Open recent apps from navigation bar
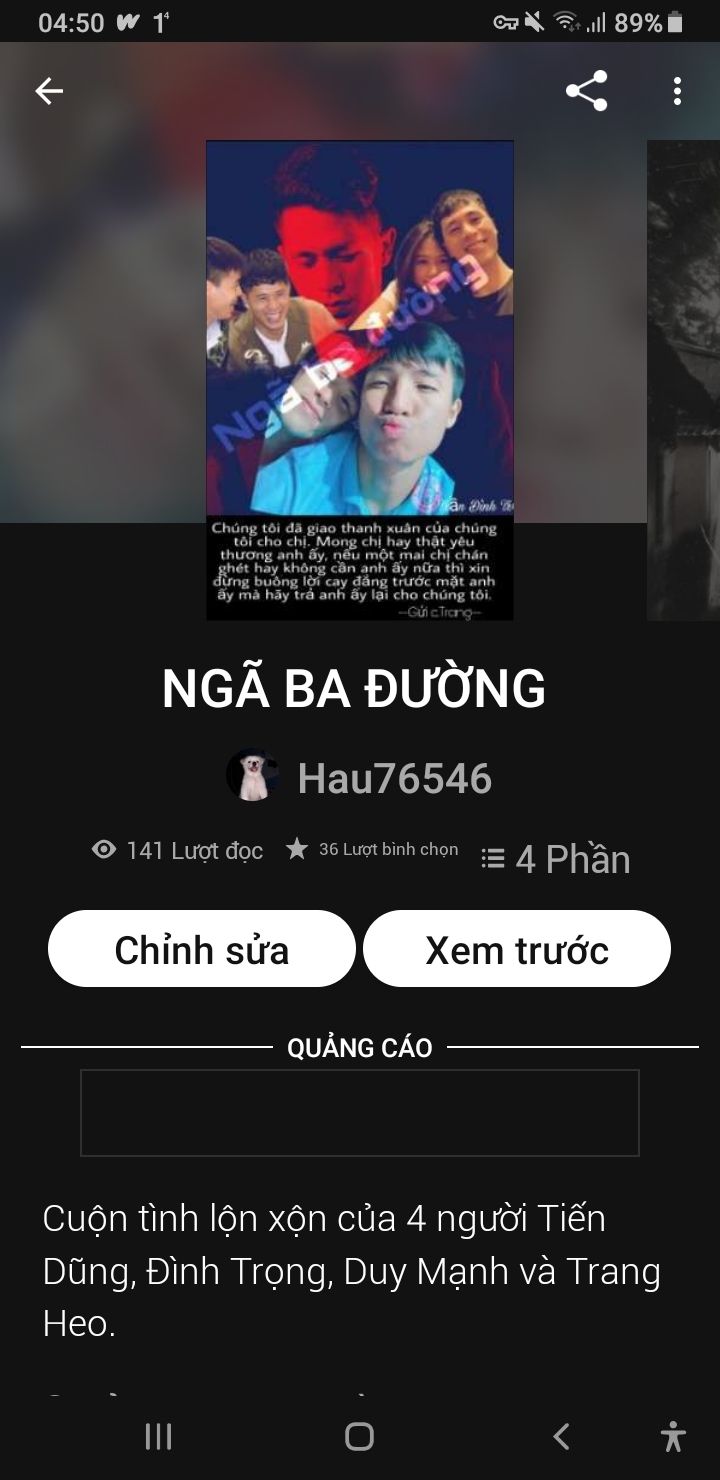Image resolution: width=720 pixels, height=1480 pixels. [159, 1437]
